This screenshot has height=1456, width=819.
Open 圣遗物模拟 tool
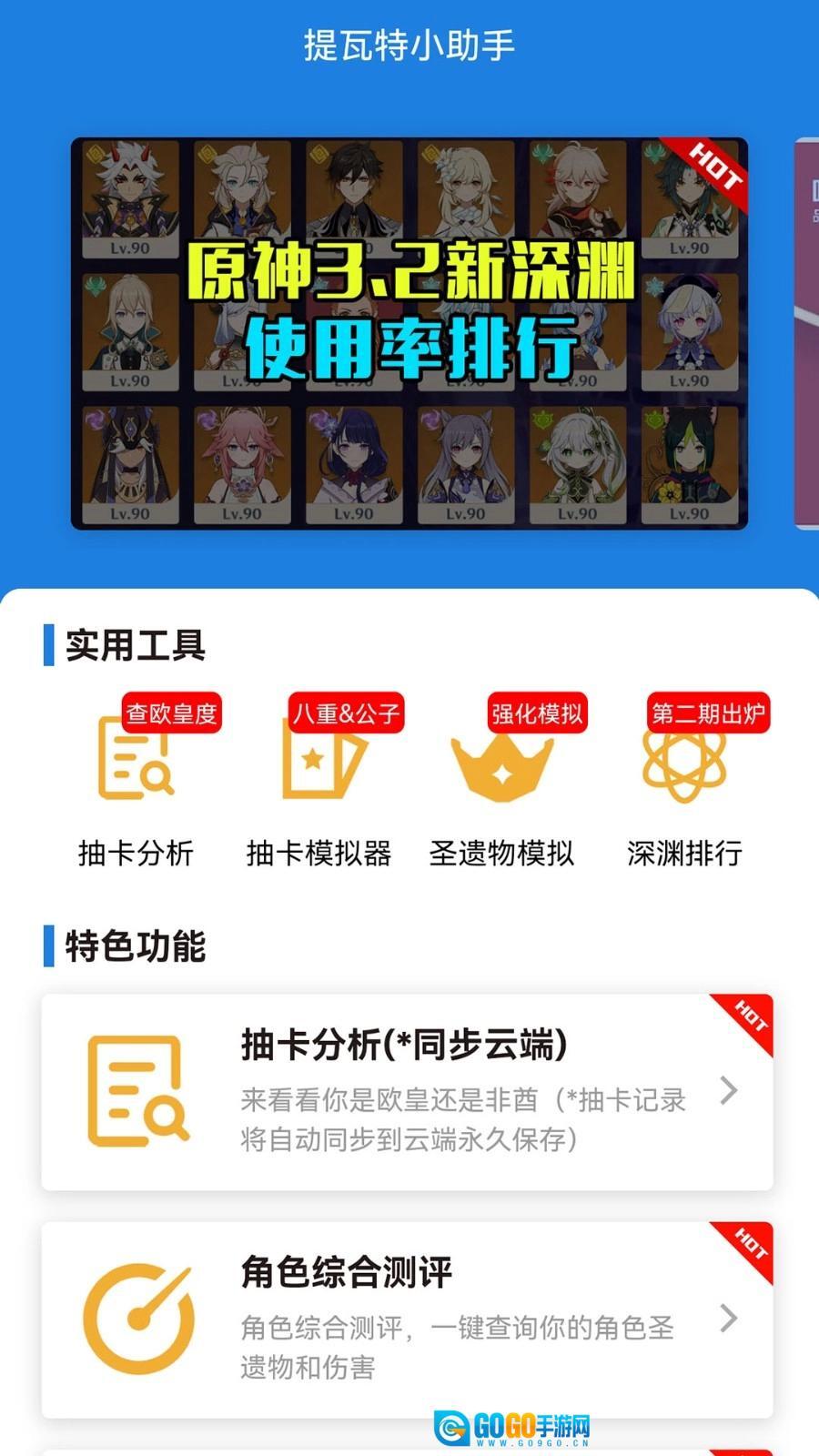tap(501, 783)
